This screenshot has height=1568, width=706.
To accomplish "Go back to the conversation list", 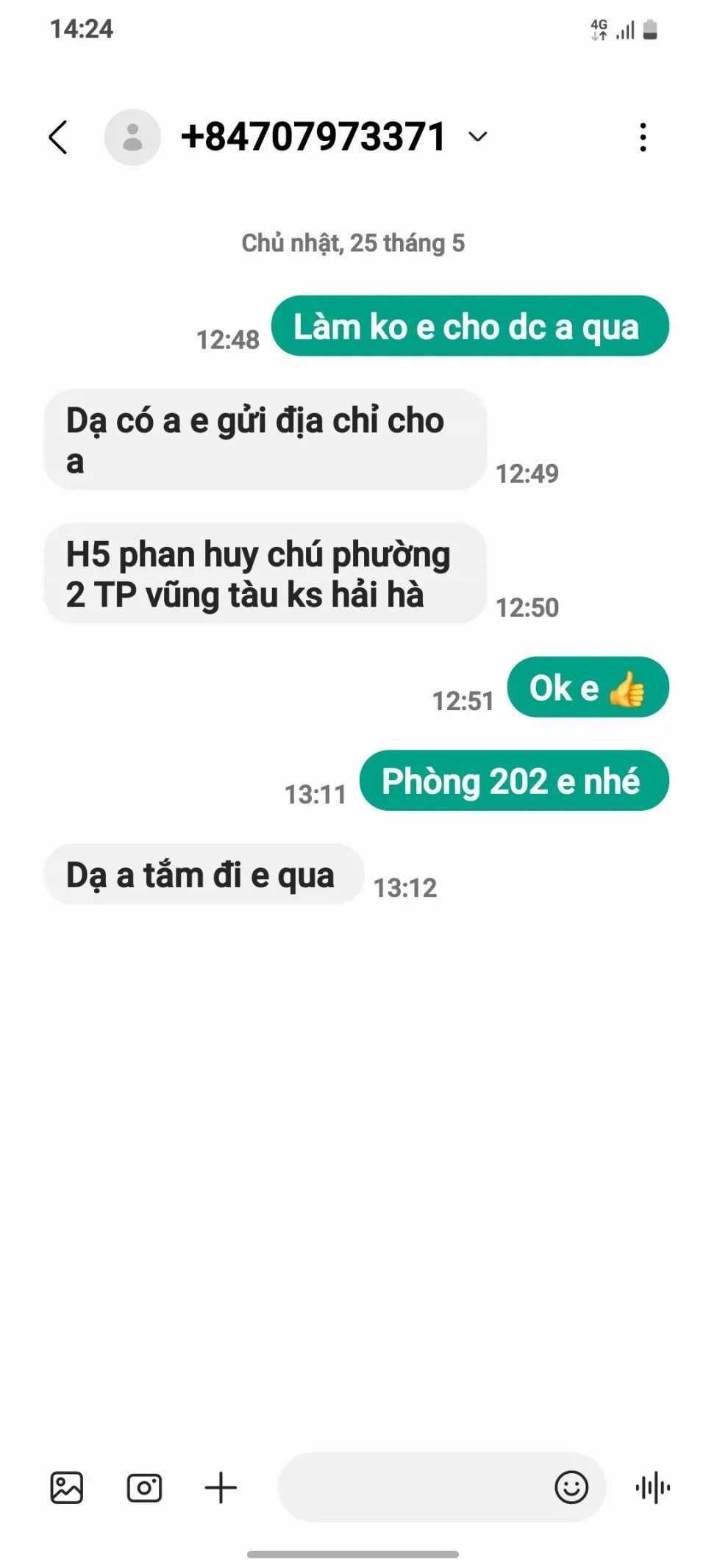I will pos(59,137).
